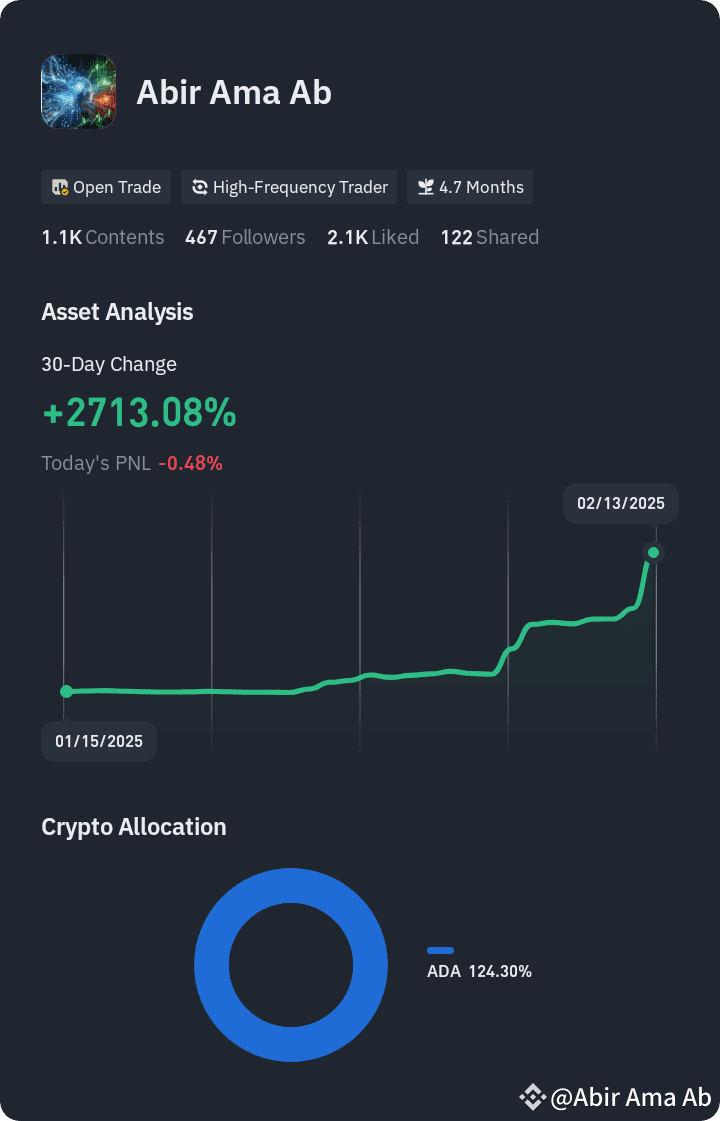Select the 01/15/2025 date label
Image resolution: width=720 pixels, height=1121 pixels.
[98, 741]
